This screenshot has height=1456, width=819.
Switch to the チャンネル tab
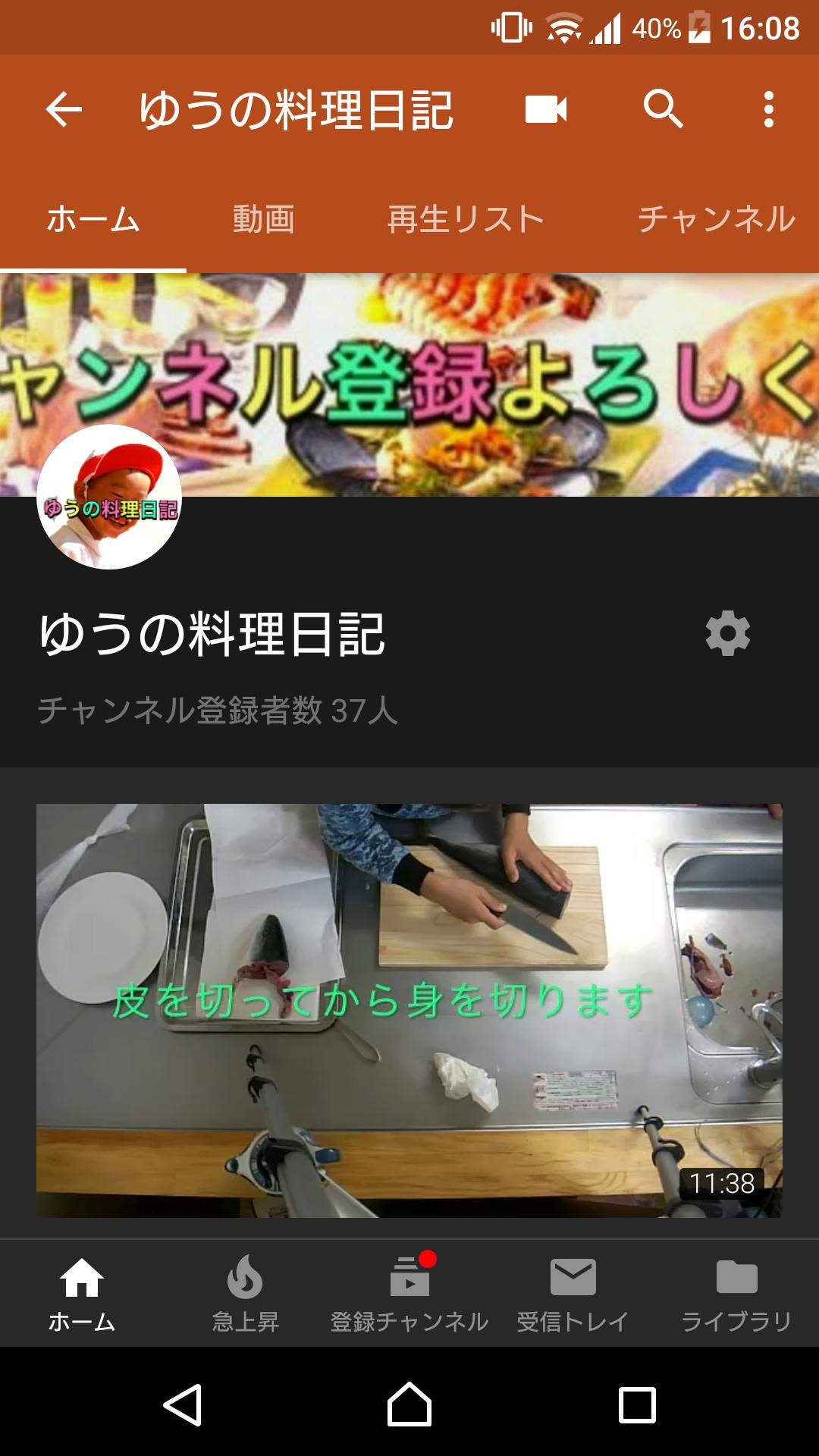(717, 219)
